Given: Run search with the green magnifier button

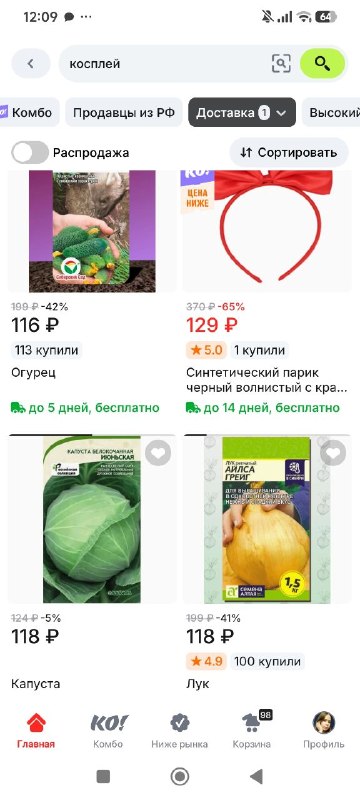Looking at the screenshot, I should tap(322, 64).
